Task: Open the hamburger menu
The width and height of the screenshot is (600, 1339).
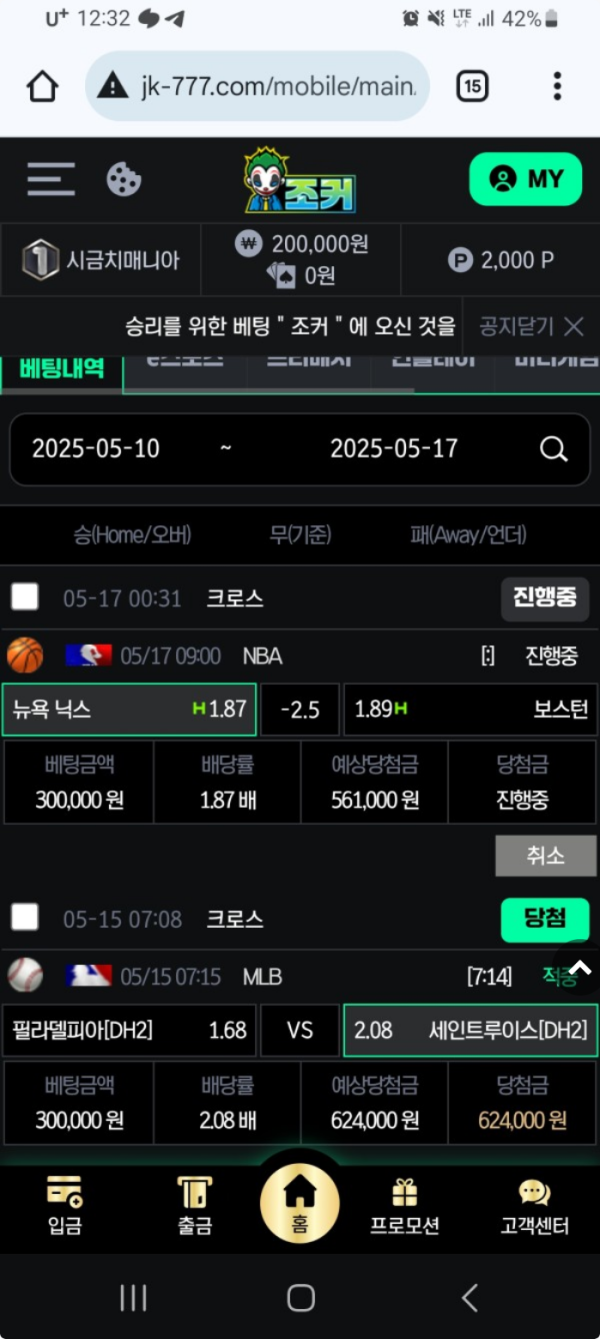Action: pos(51,179)
